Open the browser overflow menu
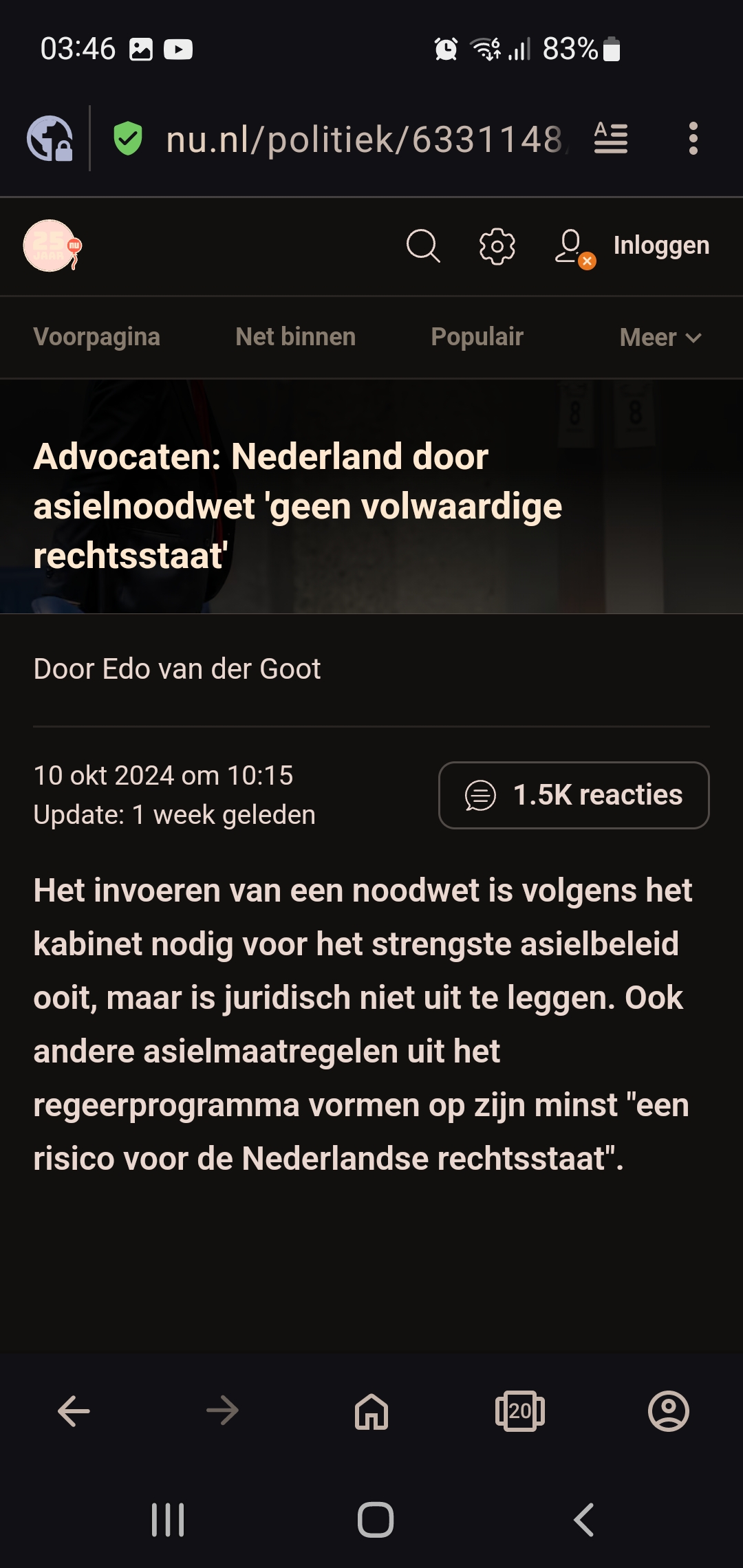 click(693, 139)
